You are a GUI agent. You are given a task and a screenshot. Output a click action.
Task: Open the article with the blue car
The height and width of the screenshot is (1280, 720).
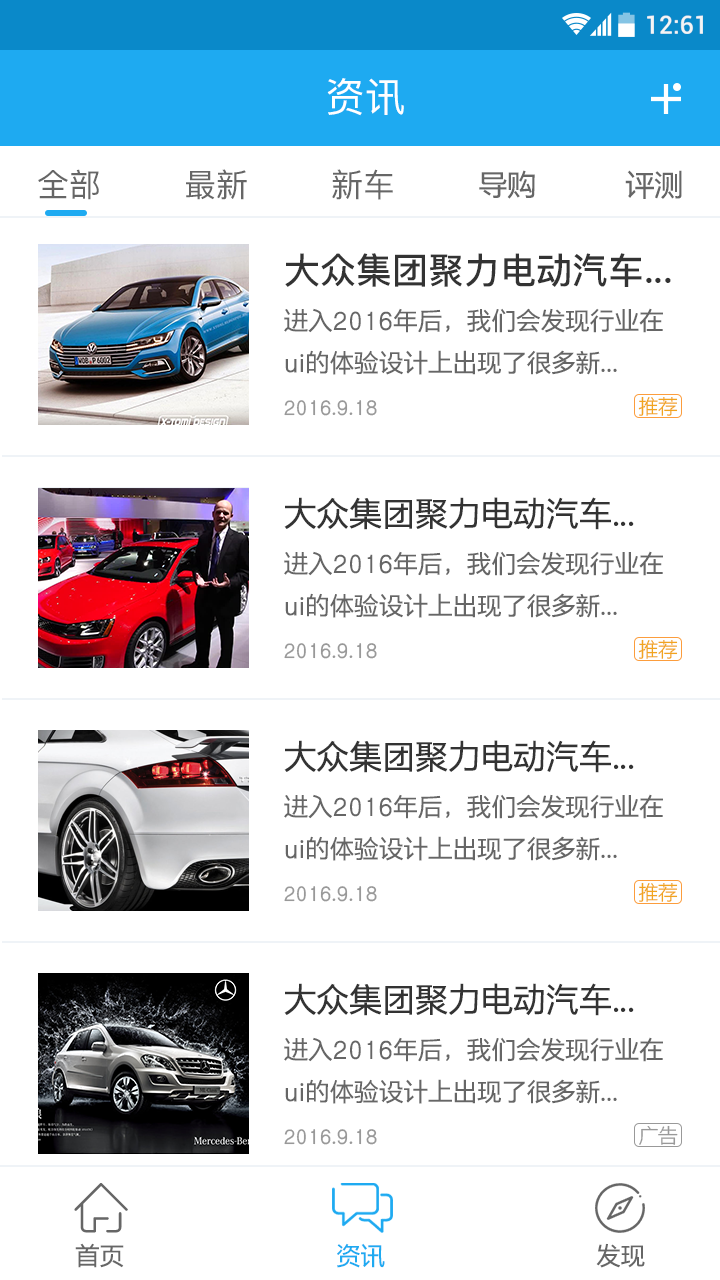(x=360, y=335)
